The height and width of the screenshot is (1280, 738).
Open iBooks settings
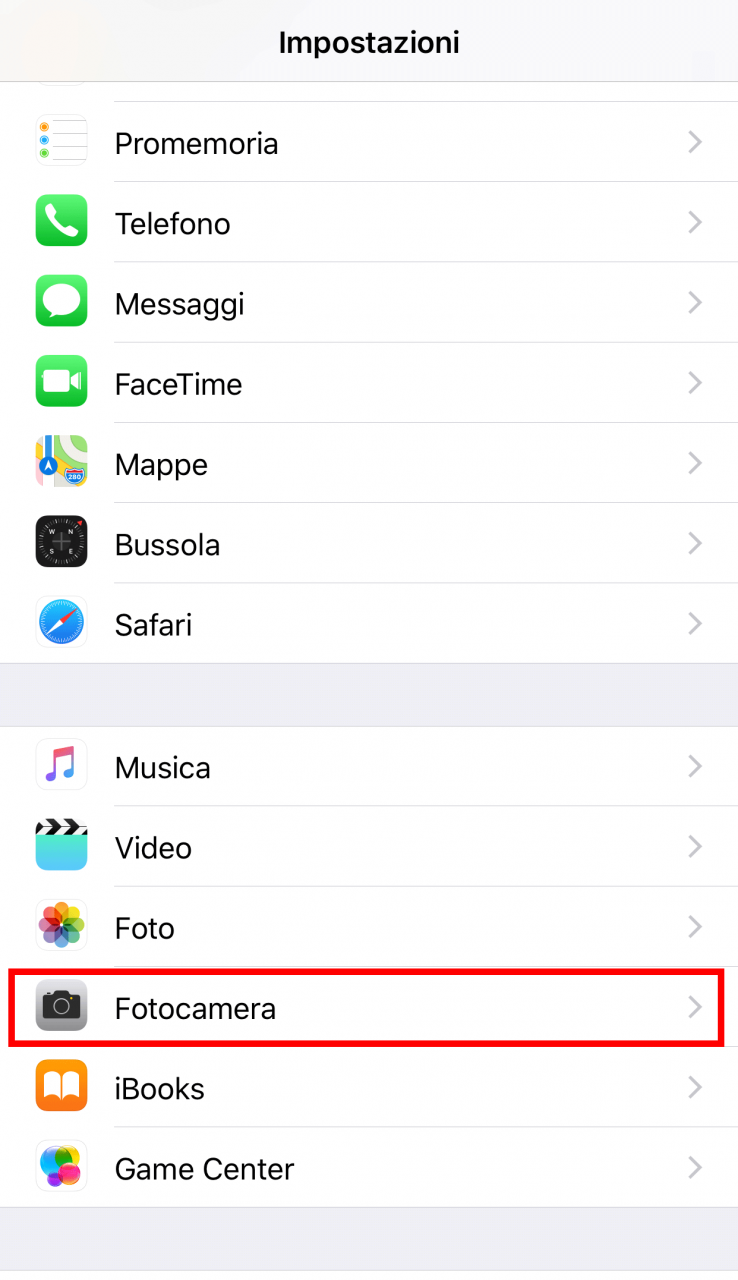point(369,1087)
